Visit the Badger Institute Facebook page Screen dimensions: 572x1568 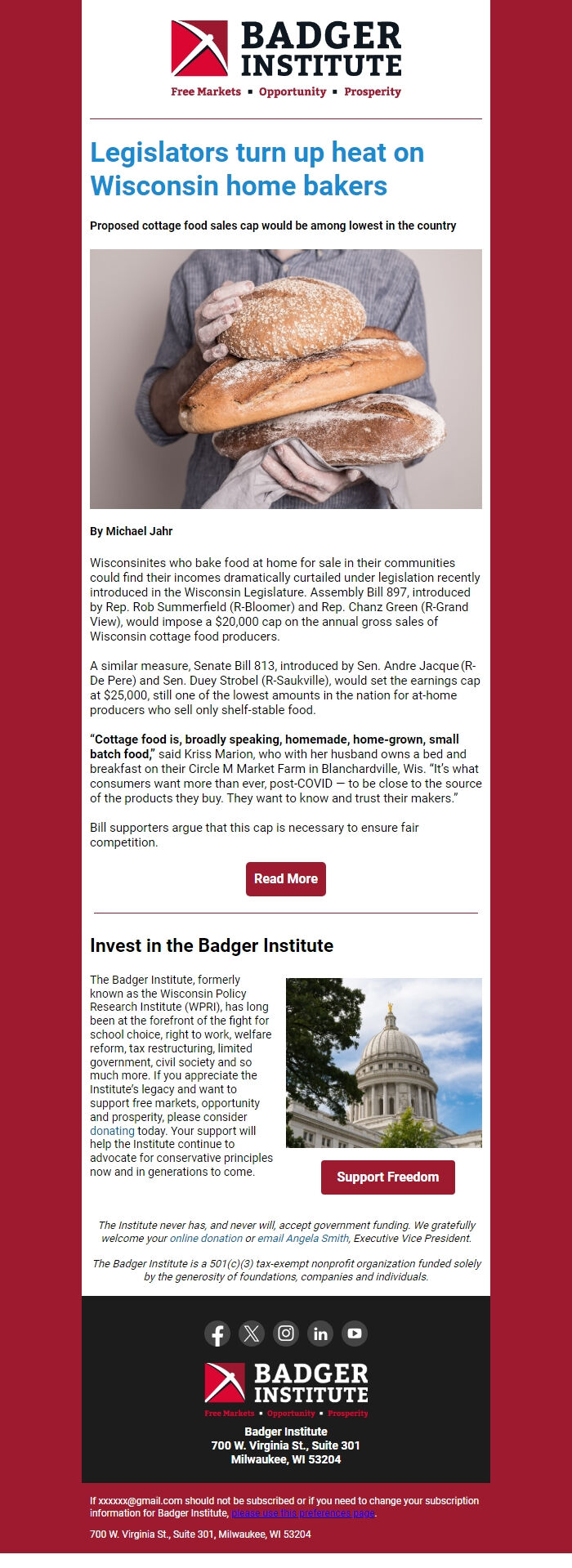pyautogui.click(x=217, y=1334)
